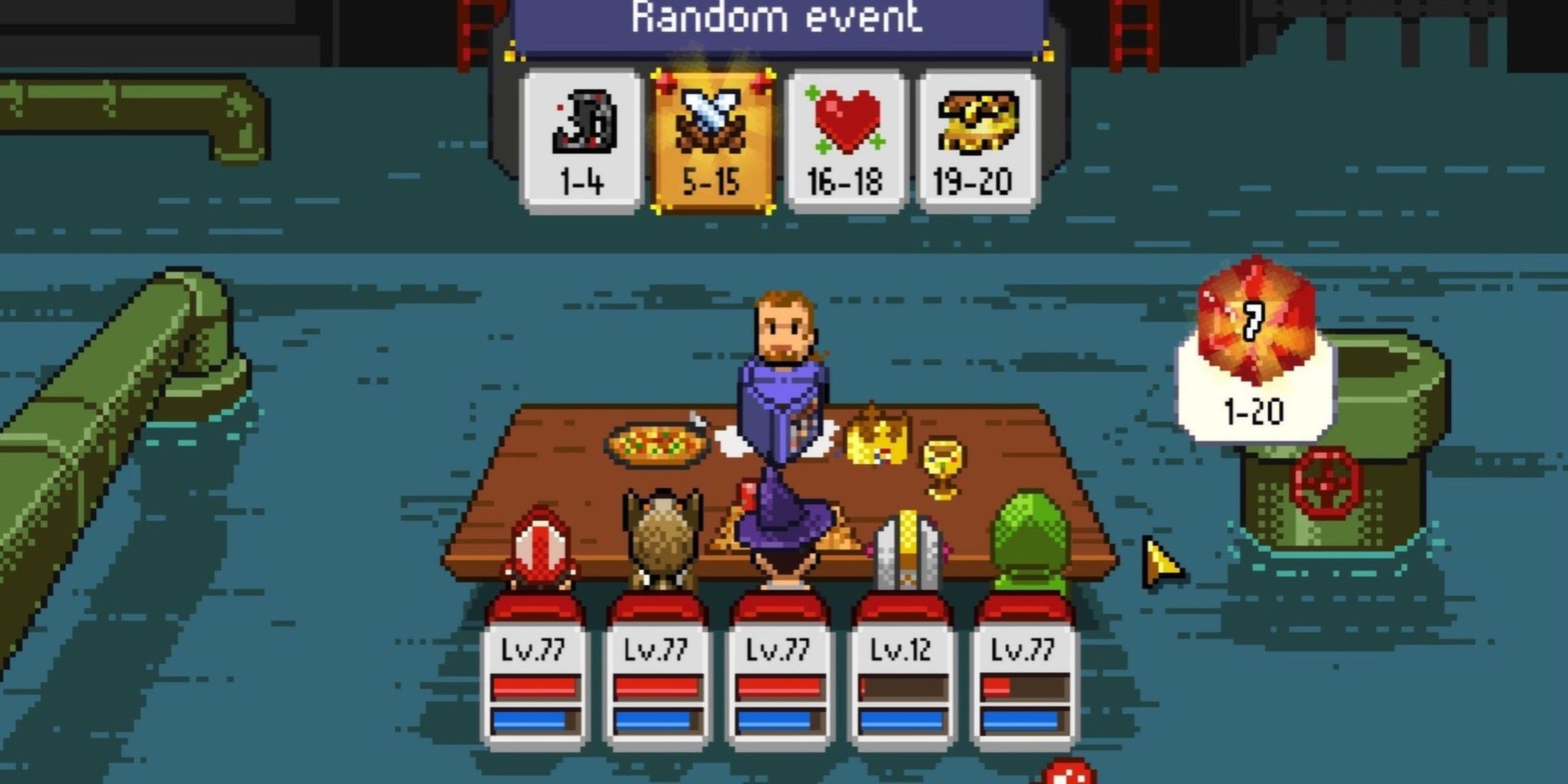Roll the red d20 dice

[1254, 321]
